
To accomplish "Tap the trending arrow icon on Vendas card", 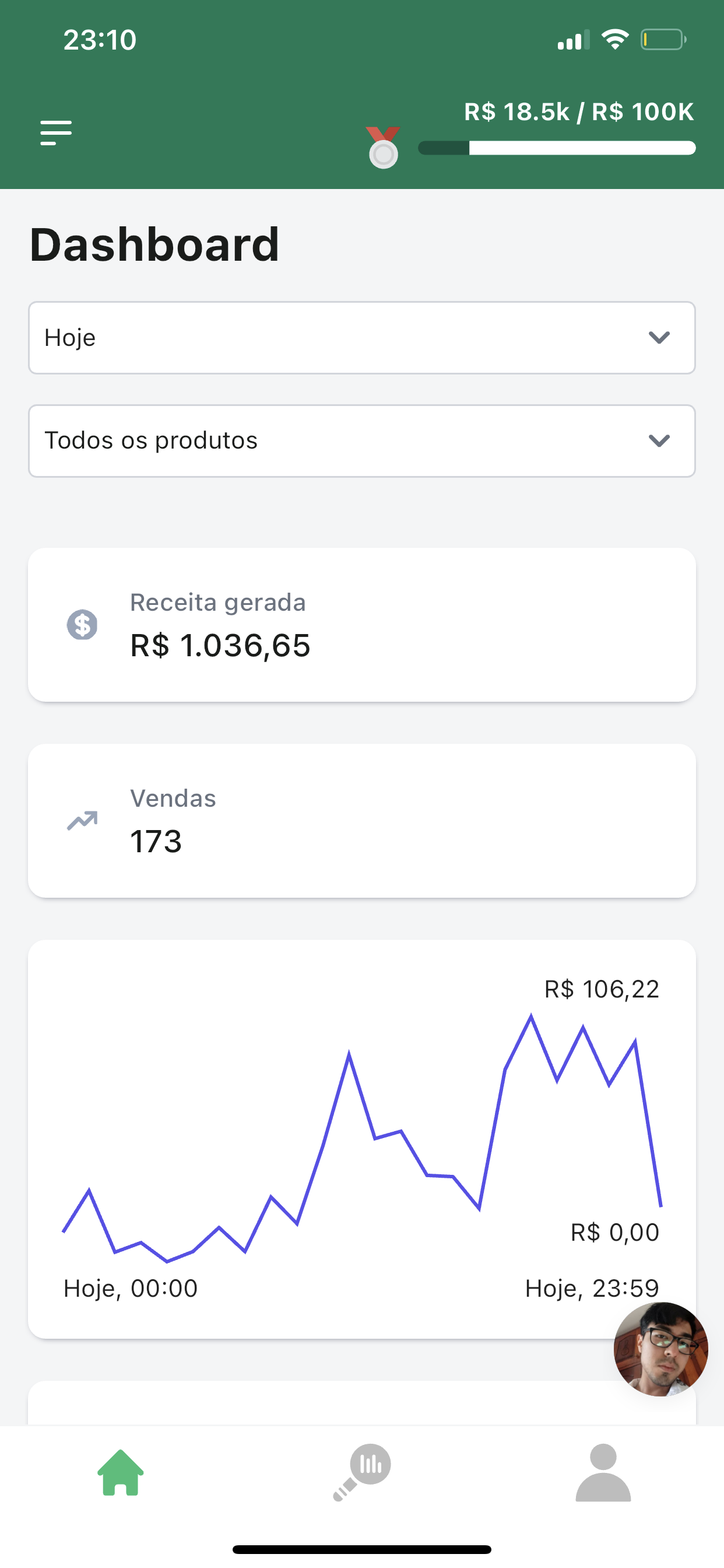I will [83, 821].
